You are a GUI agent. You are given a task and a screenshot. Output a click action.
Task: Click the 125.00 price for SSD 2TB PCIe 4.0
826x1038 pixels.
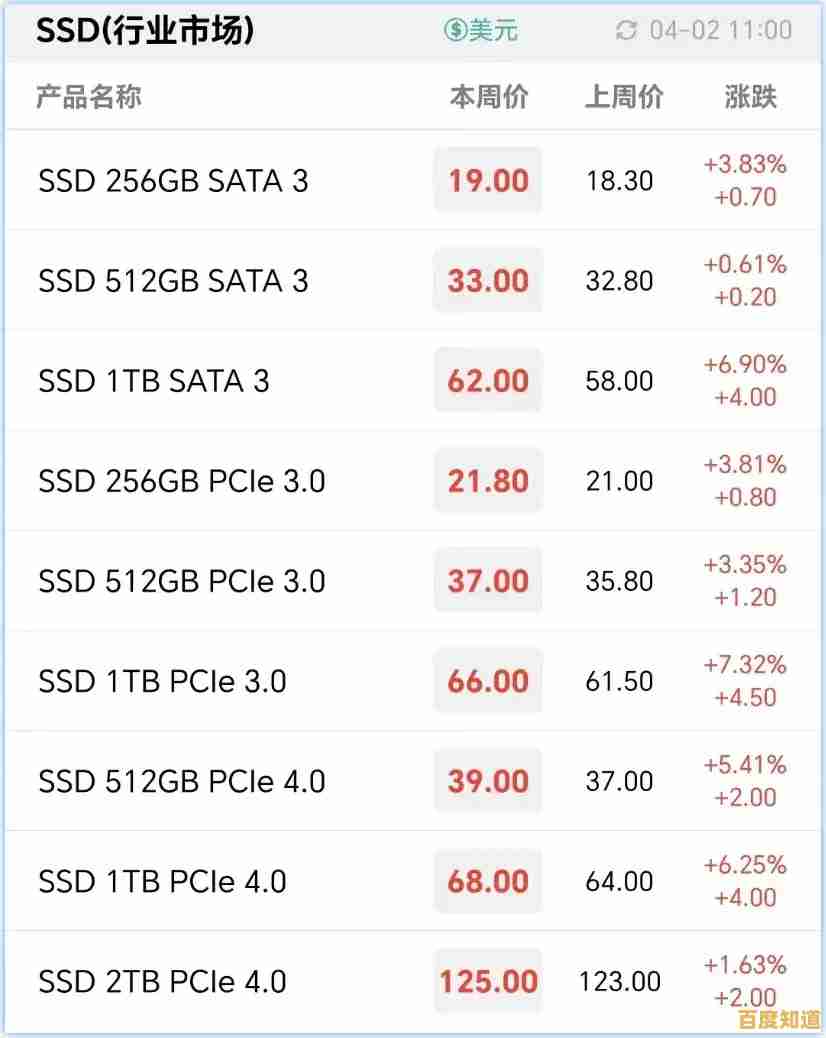point(487,981)
